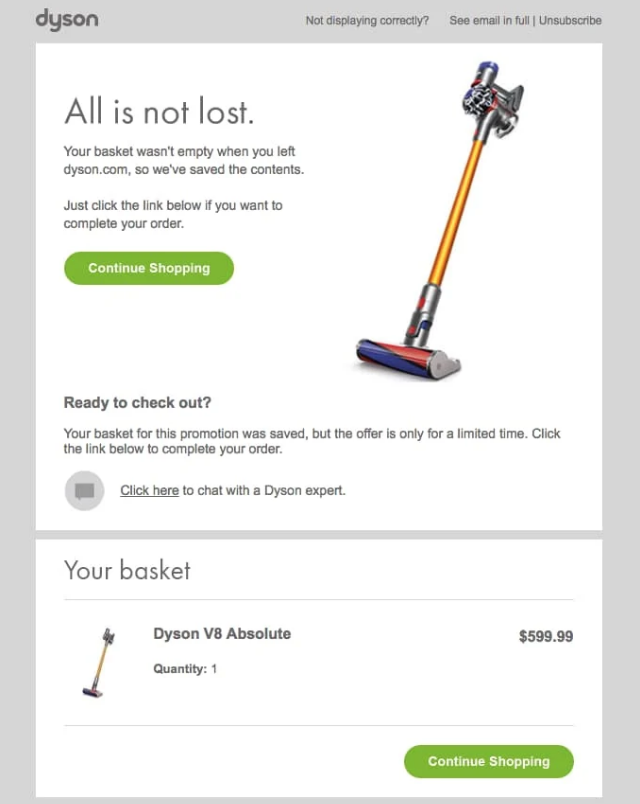Open 'See email in full' link
640x804 pixels.
(x=489, y=20)
